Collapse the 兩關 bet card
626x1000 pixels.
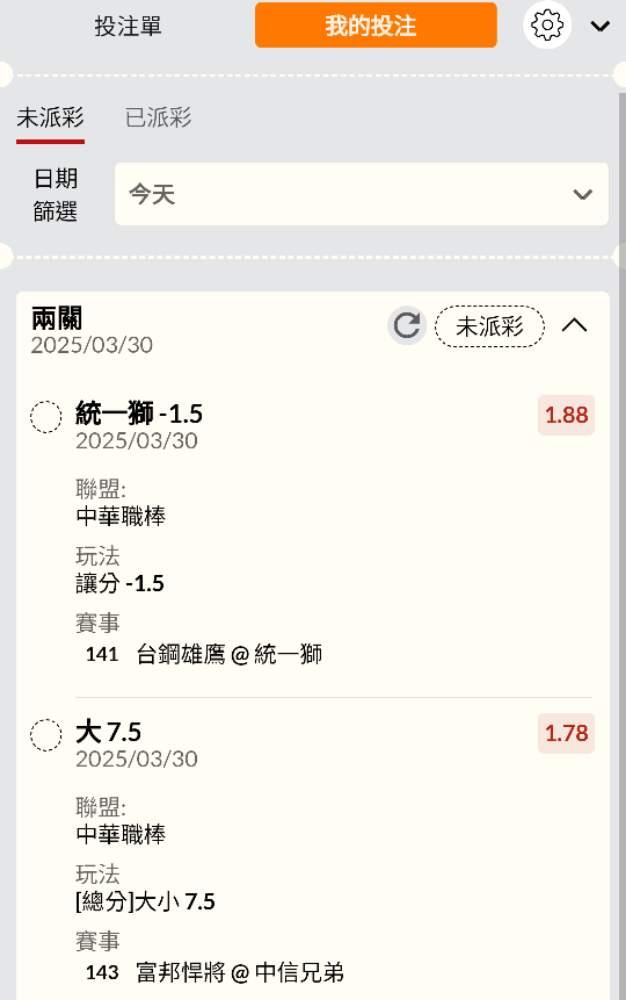click(574, 326)
